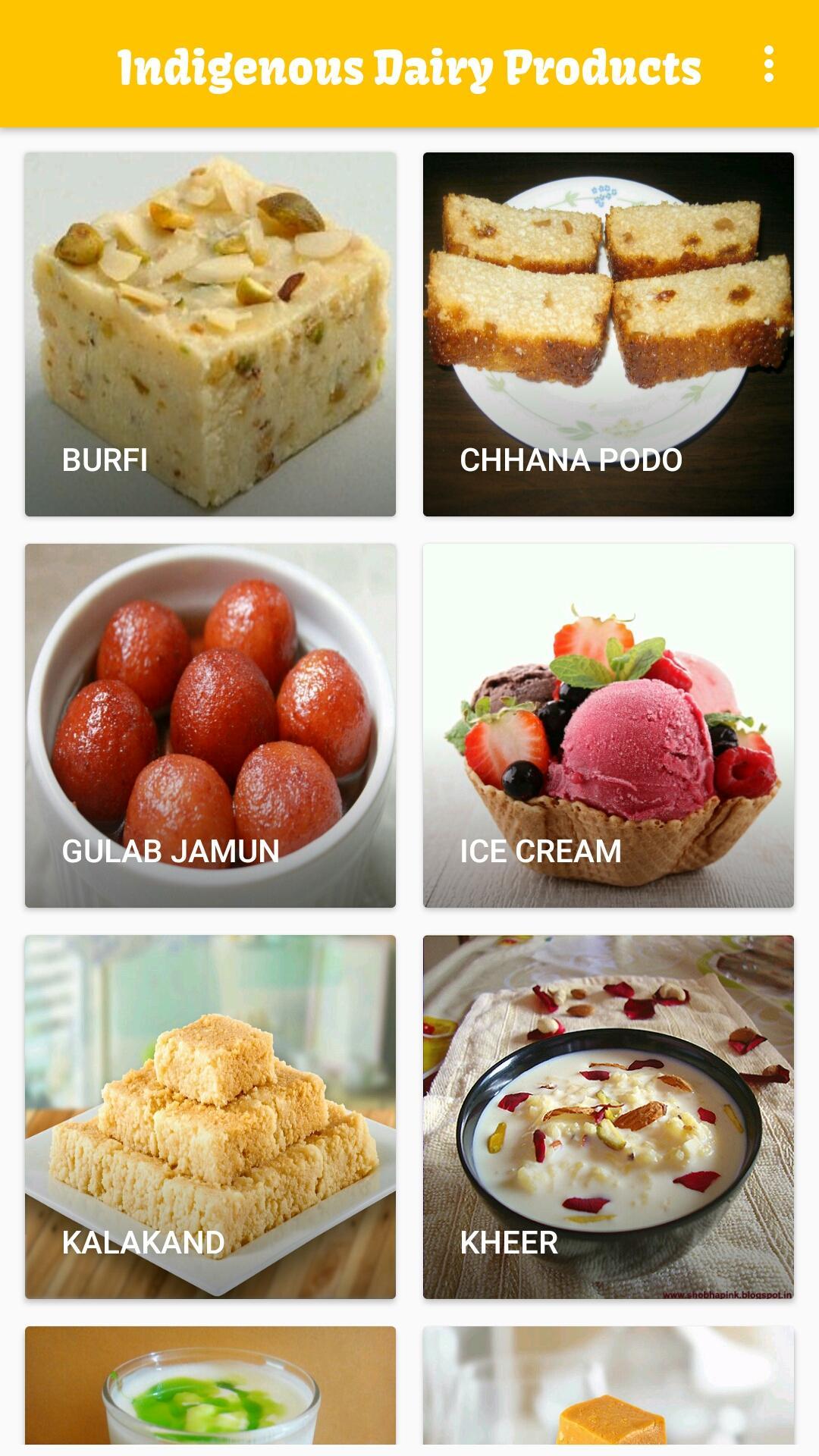819x1456 pixels.
Task: View the Gulab Jamun recipe
Action: click(209, 724)
